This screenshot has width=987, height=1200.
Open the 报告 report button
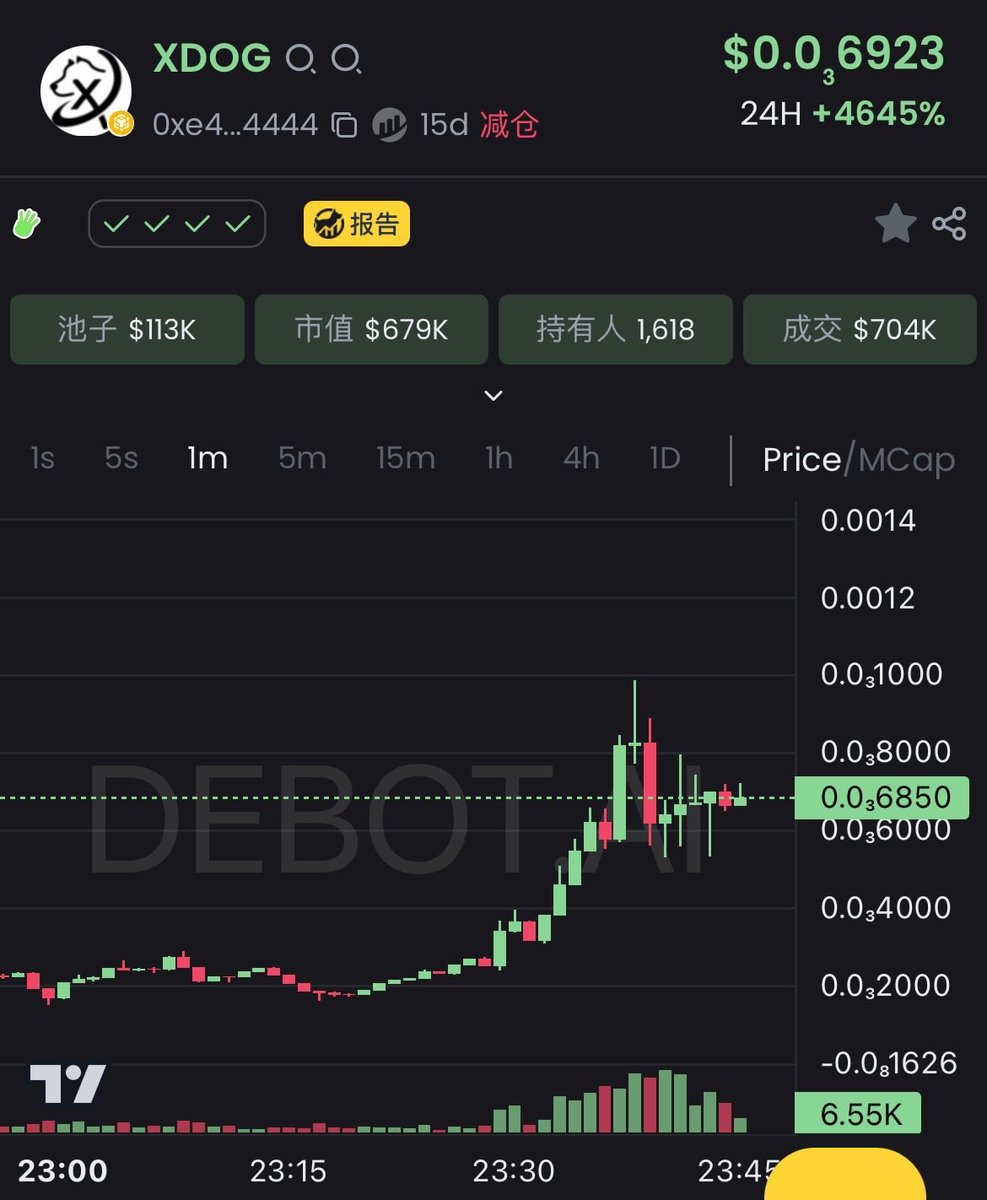(357, 224)
